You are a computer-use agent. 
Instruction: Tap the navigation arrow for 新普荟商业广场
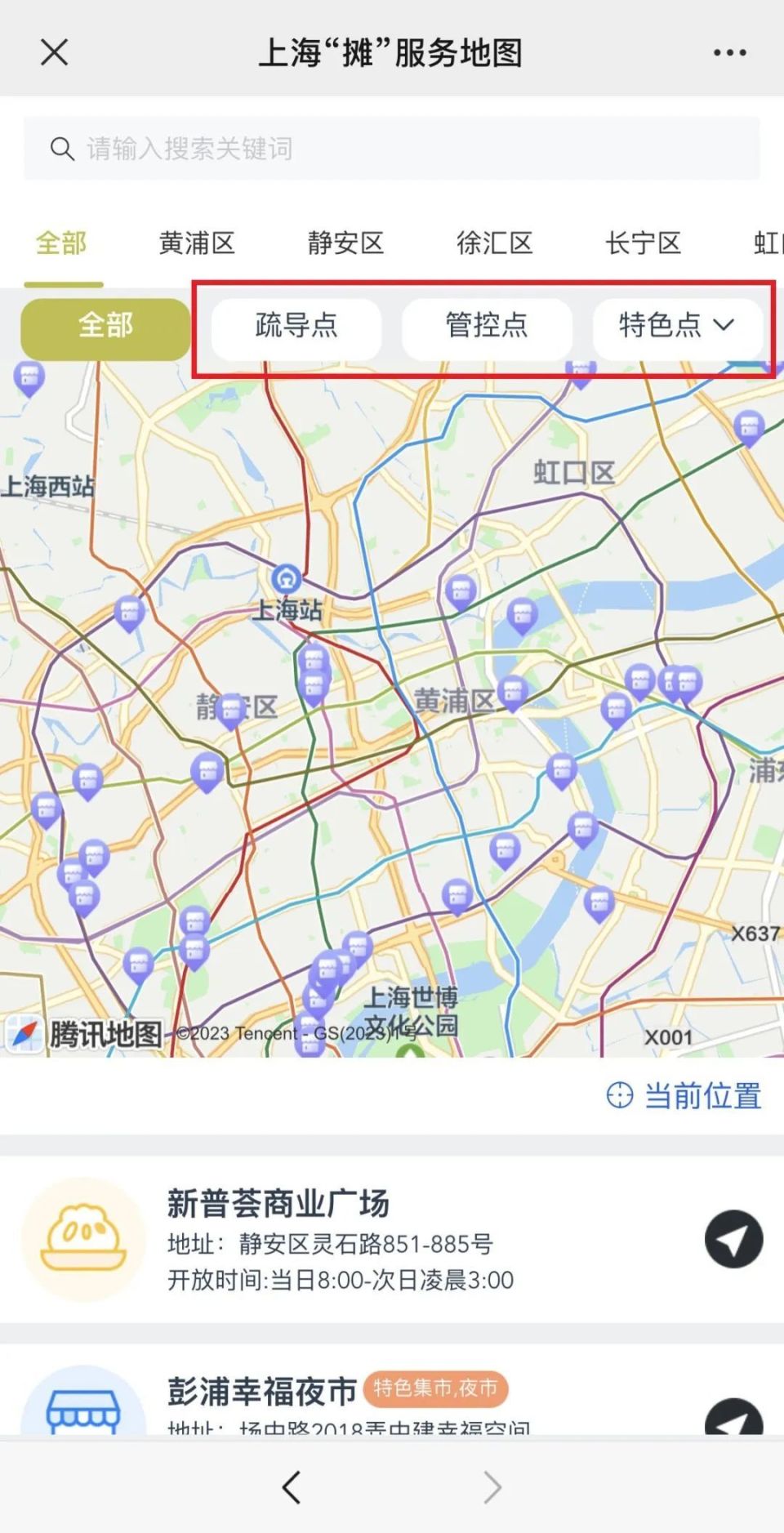pyautogui.click(x=733, y=1241)
